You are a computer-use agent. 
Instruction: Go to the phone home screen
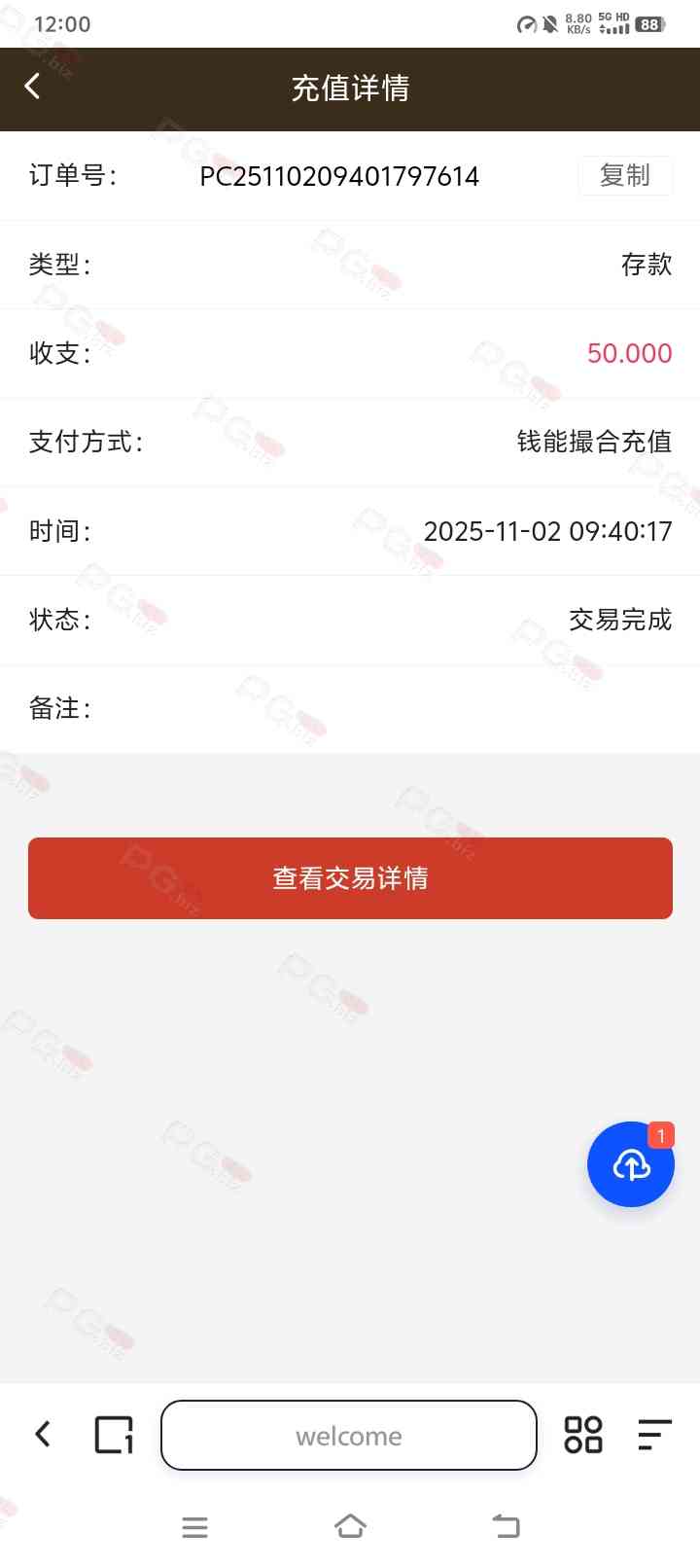click(x=350, y=1526)
